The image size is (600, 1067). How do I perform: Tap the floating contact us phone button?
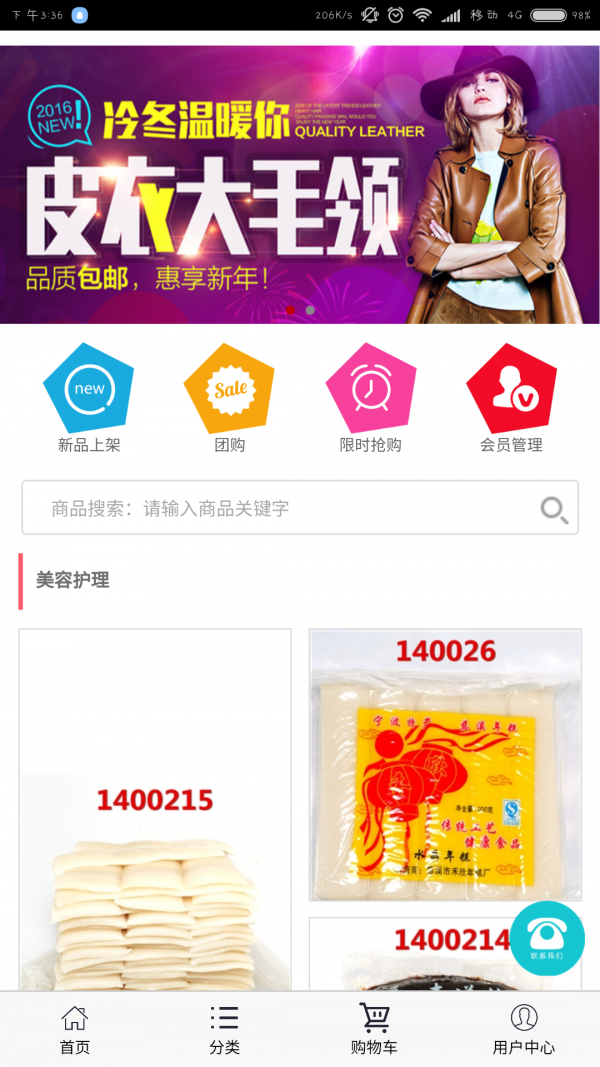547,938
